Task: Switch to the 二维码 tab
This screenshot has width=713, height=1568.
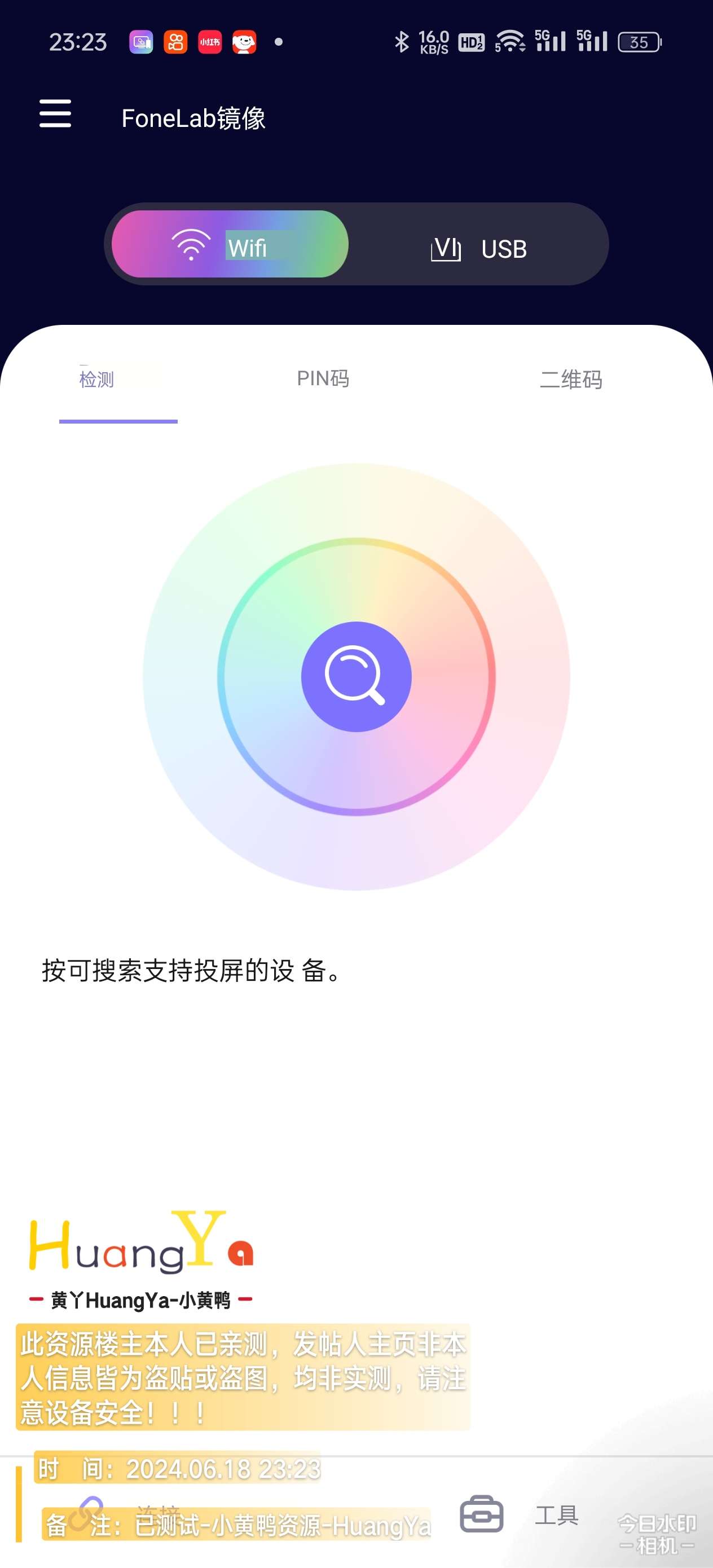Action: point(570,380)
